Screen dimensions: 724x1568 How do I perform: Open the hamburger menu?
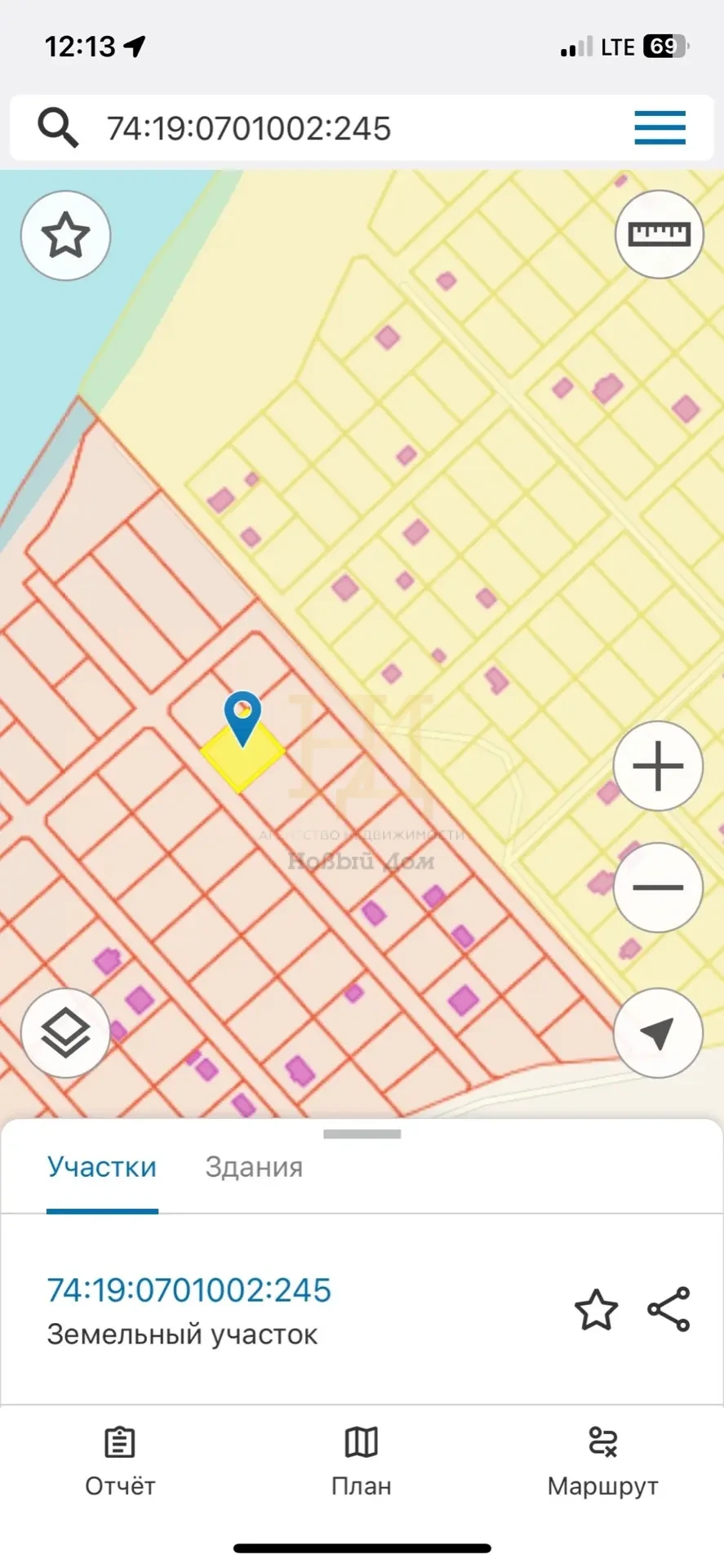[x=660, y=128]
